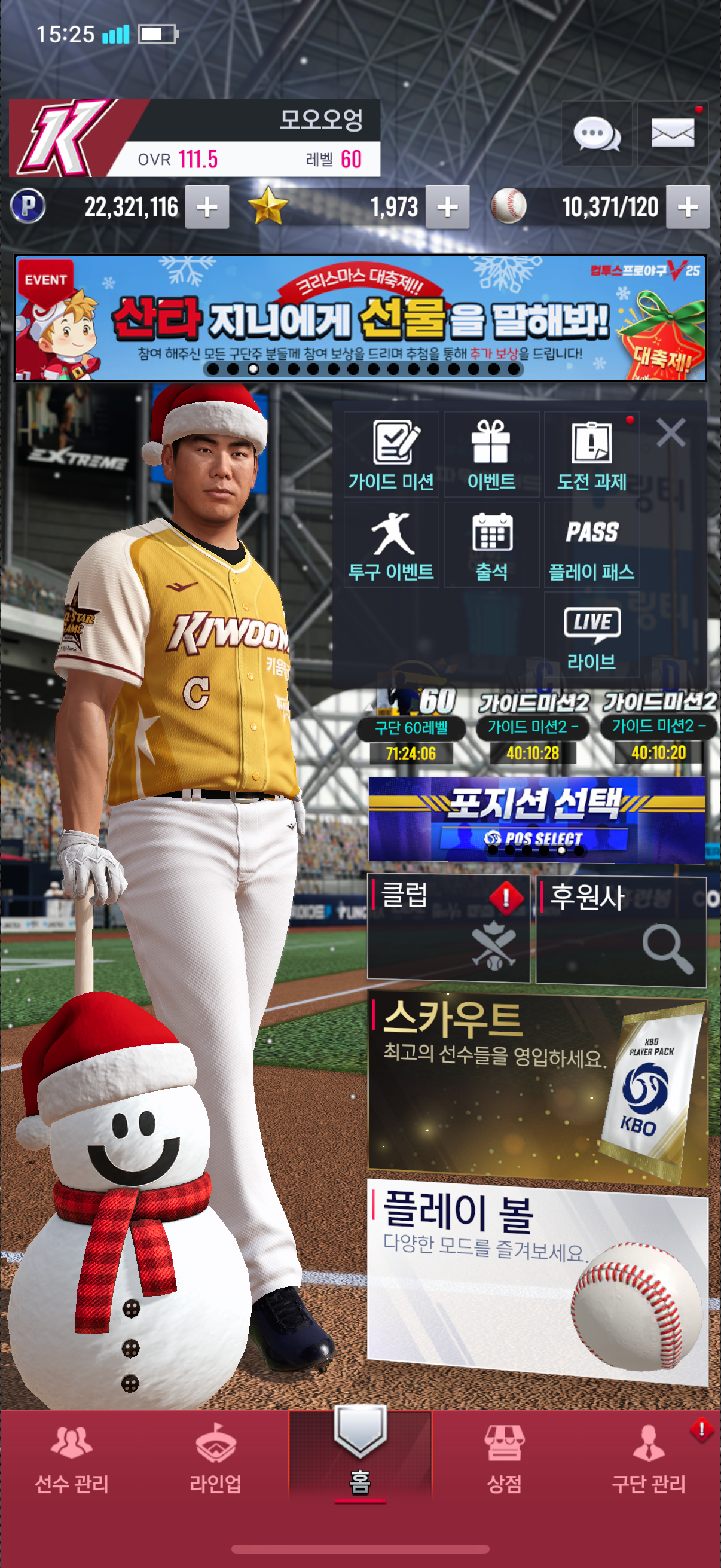Tap plus button to add stars
The image size is (721, 1568).
[x=447, y=208]
